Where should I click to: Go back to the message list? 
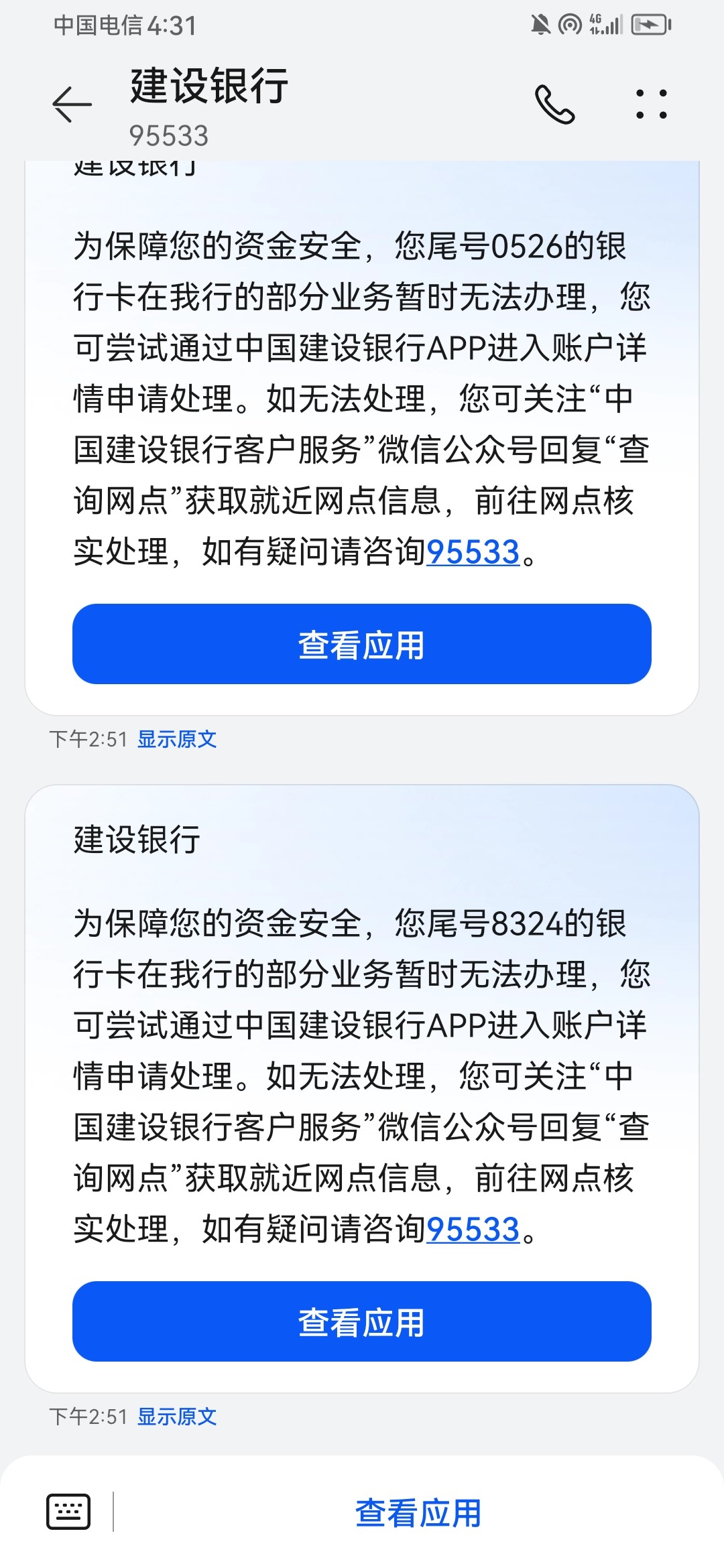72,105
